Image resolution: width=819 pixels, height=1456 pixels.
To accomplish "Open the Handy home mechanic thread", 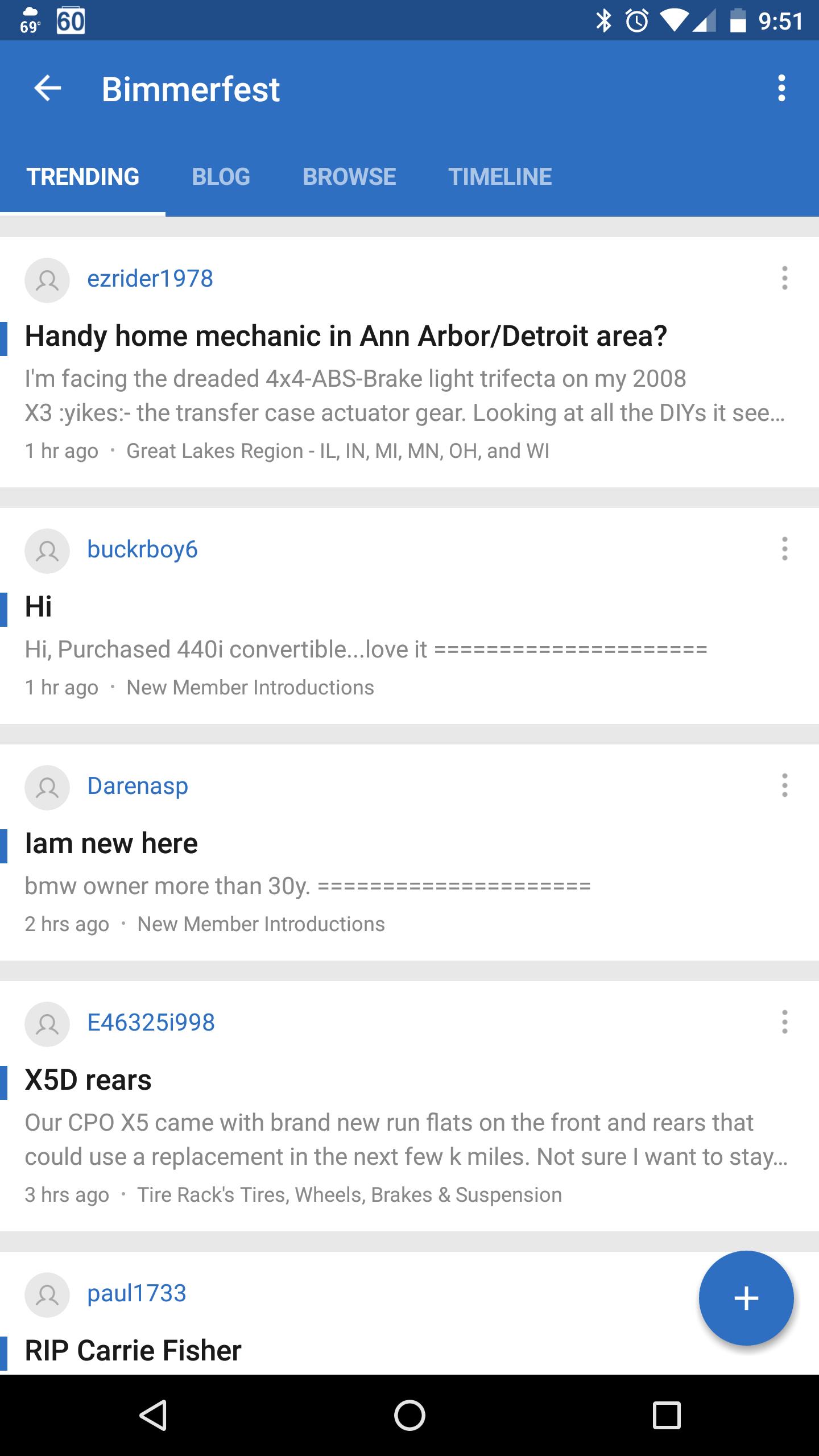I will [x=346, y=336].
